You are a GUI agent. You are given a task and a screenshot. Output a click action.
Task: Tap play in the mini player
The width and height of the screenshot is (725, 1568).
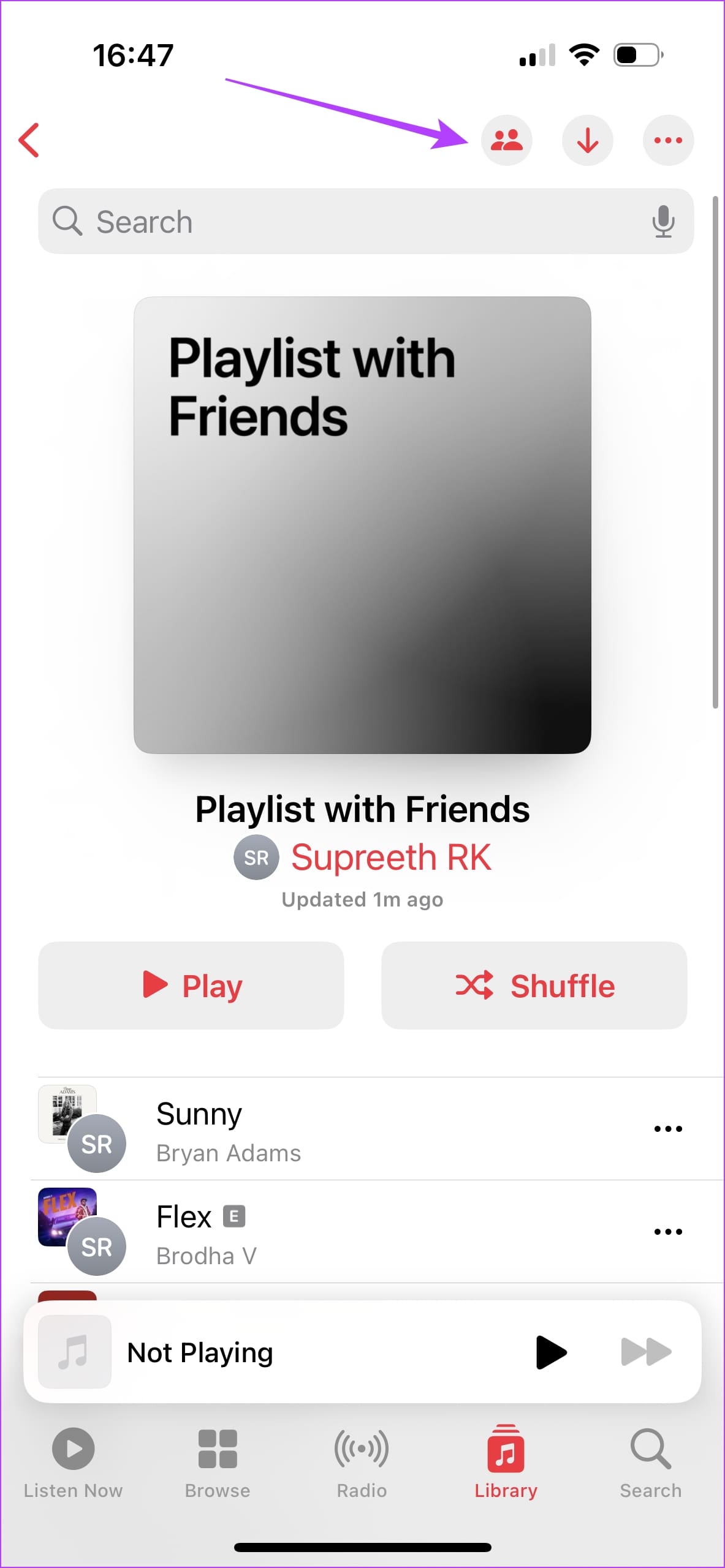point(550,1352)
